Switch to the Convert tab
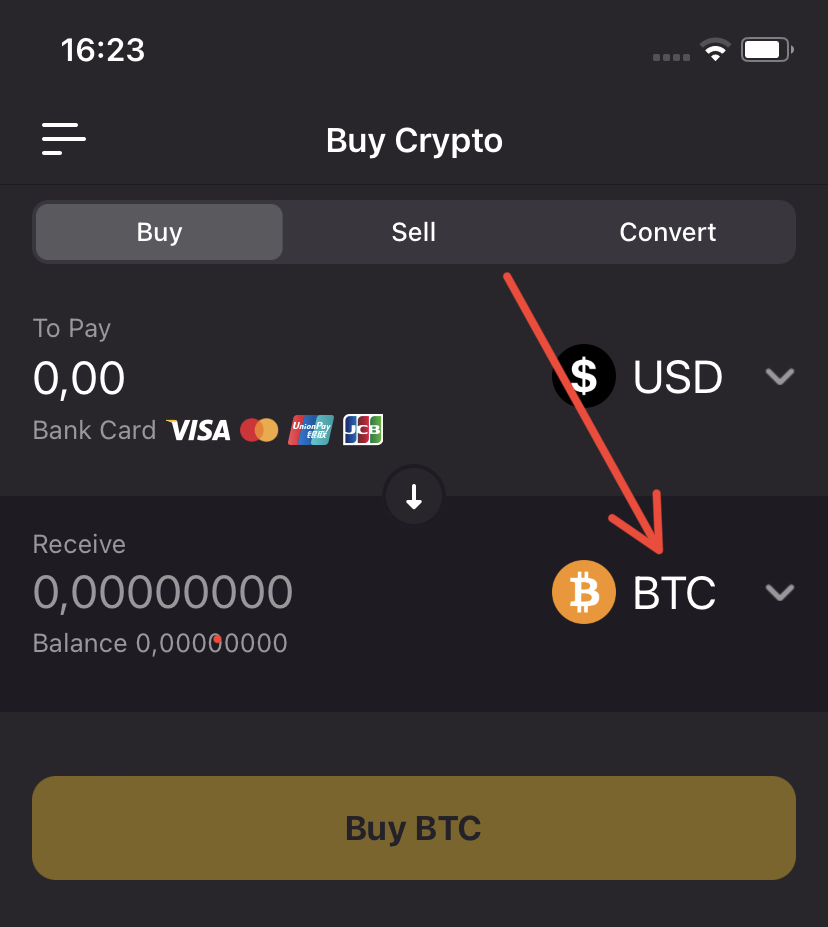This screenshot has width=828, height=927. coord(667,232)
